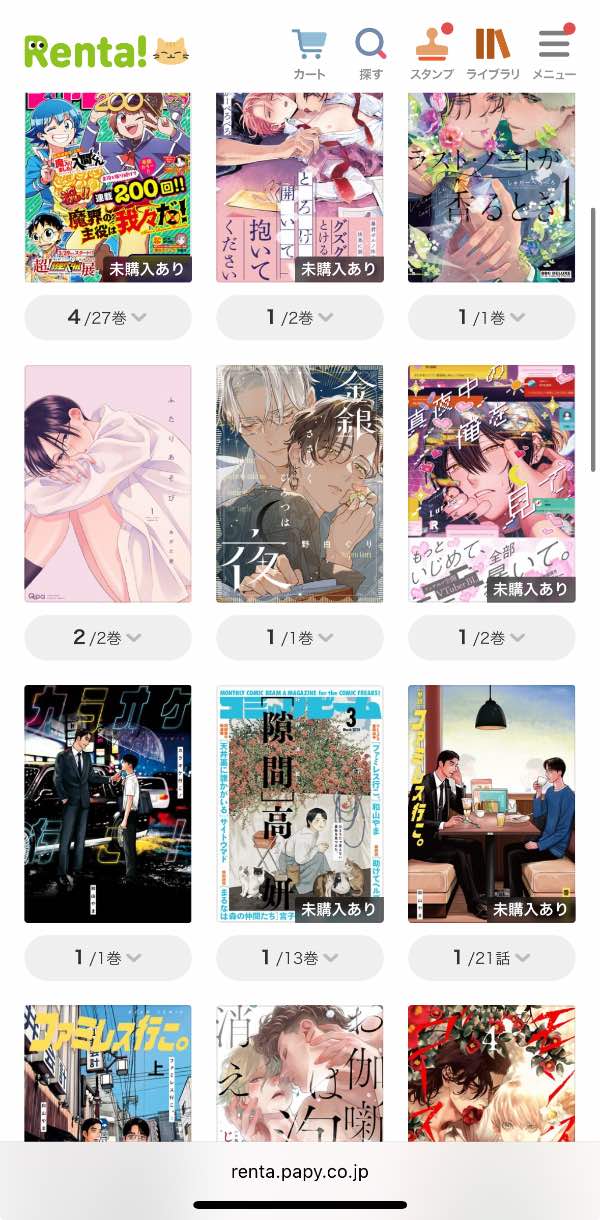Open the カラオケ行こ! night street cover
The width and height of the screenshot is (600, 1220).
point(107,804)
